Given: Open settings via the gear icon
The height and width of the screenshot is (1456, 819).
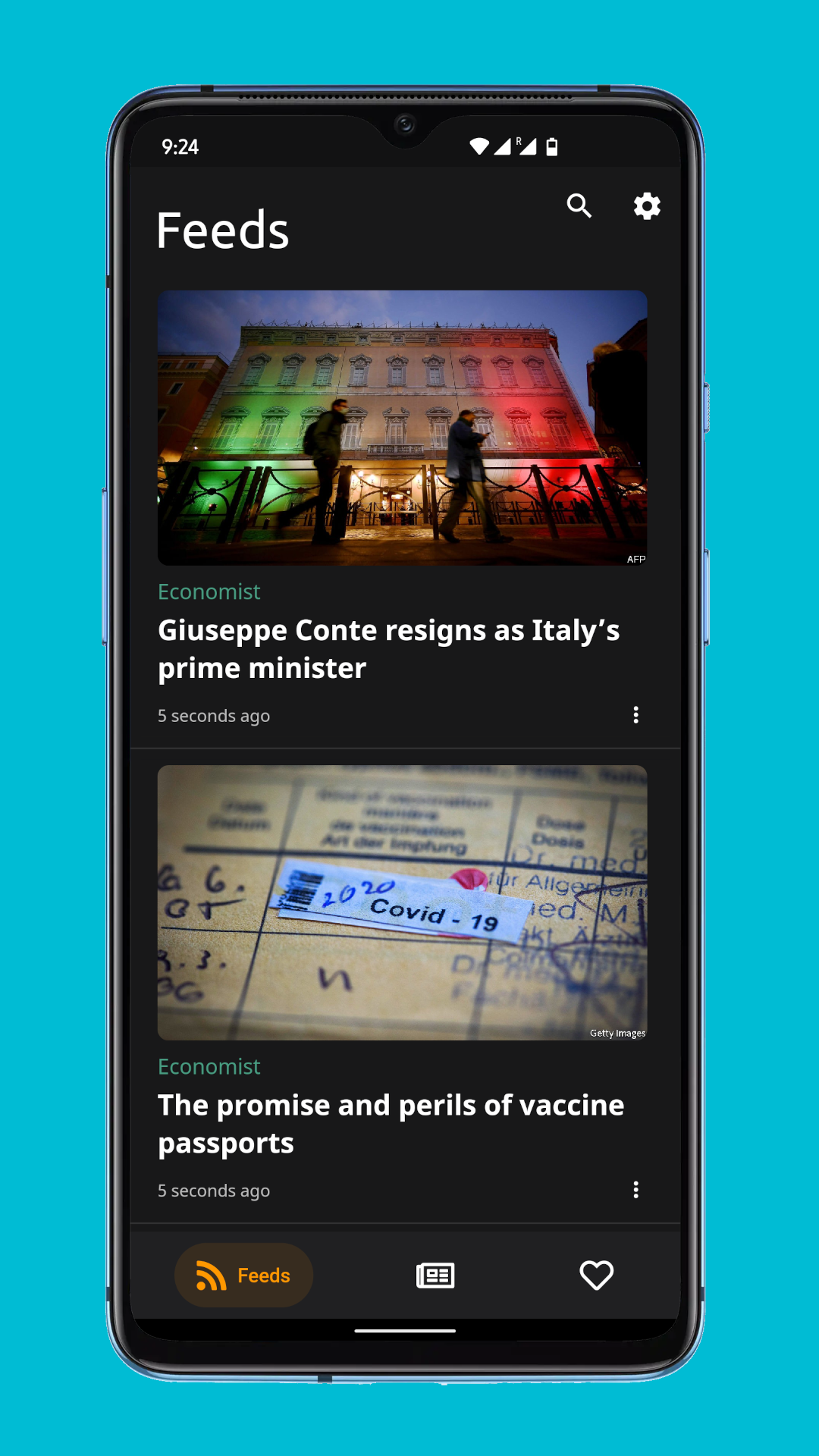Looking at the screenshot, I should [x=647, y=206].
